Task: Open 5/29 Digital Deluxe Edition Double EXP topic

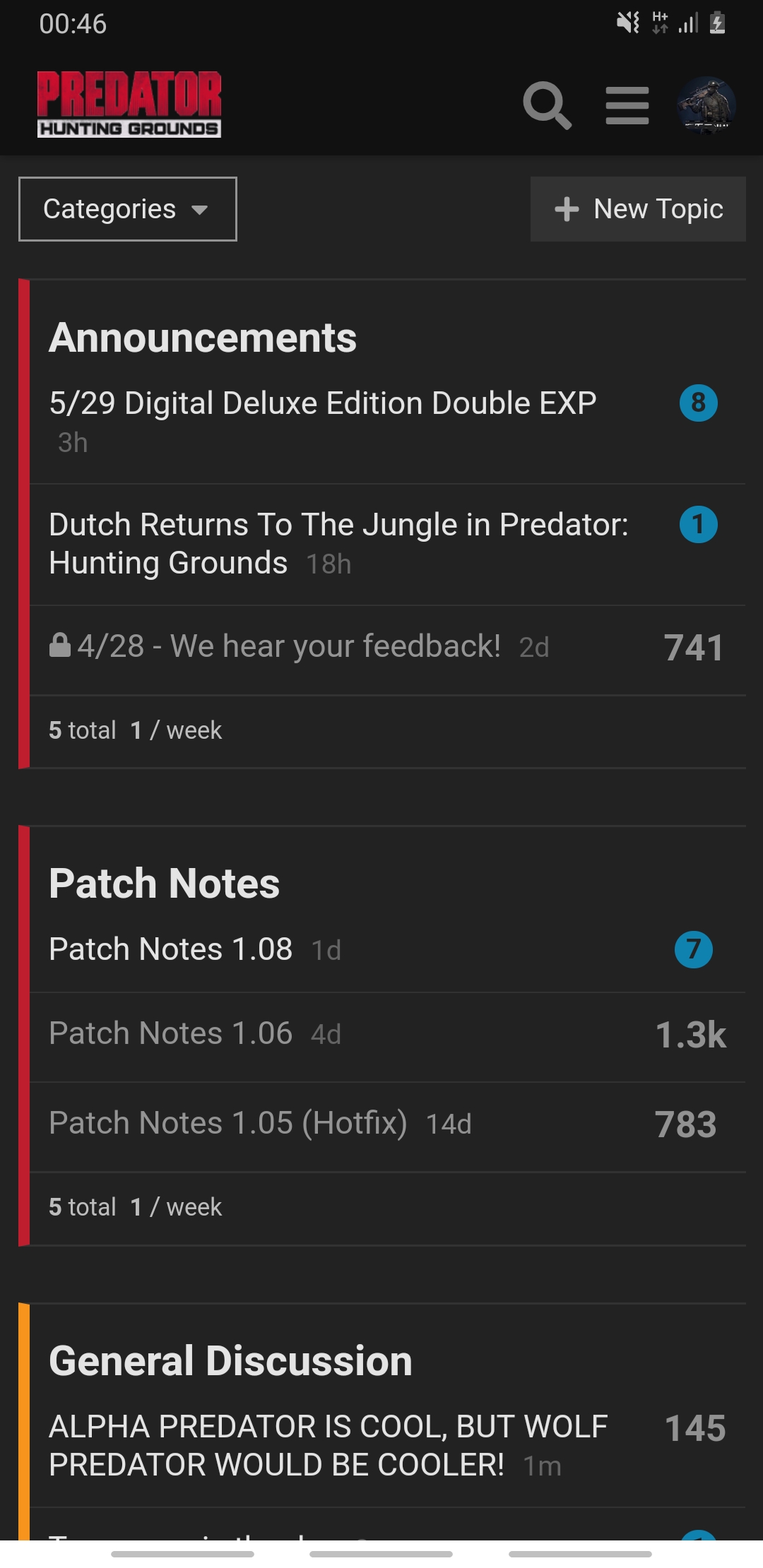Action: [323, 403]
